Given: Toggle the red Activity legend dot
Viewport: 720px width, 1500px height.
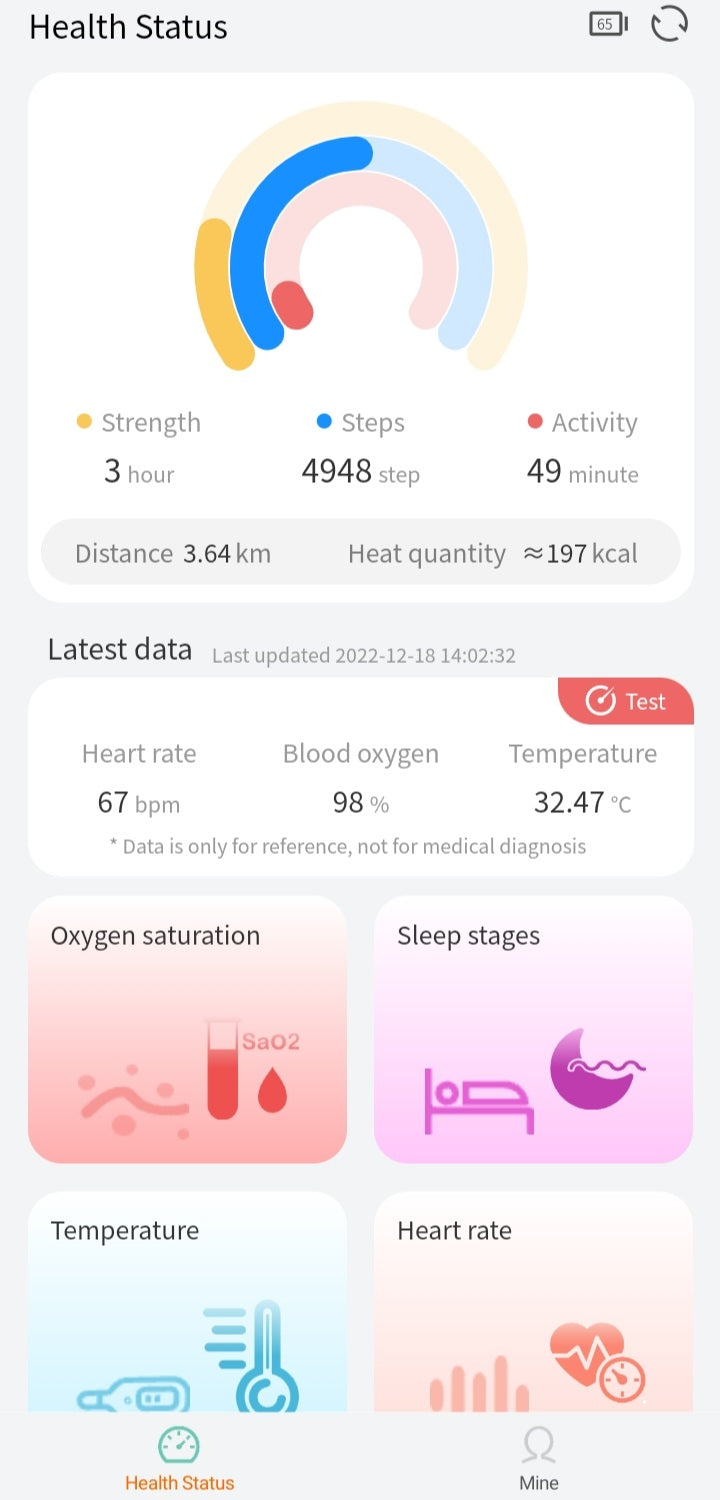Looking at the screenshot, I should (537, 421).
